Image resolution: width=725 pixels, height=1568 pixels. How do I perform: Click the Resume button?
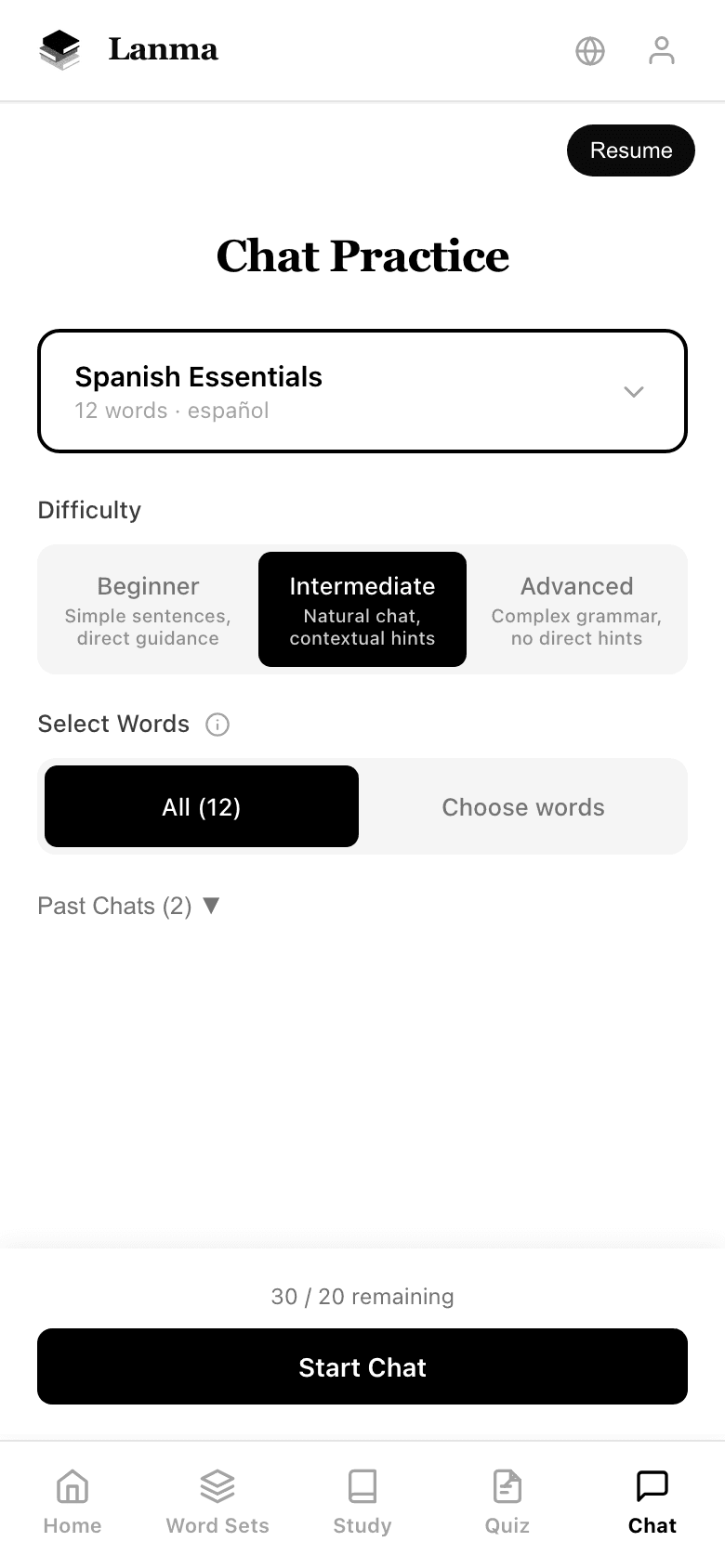pos(630,150)
